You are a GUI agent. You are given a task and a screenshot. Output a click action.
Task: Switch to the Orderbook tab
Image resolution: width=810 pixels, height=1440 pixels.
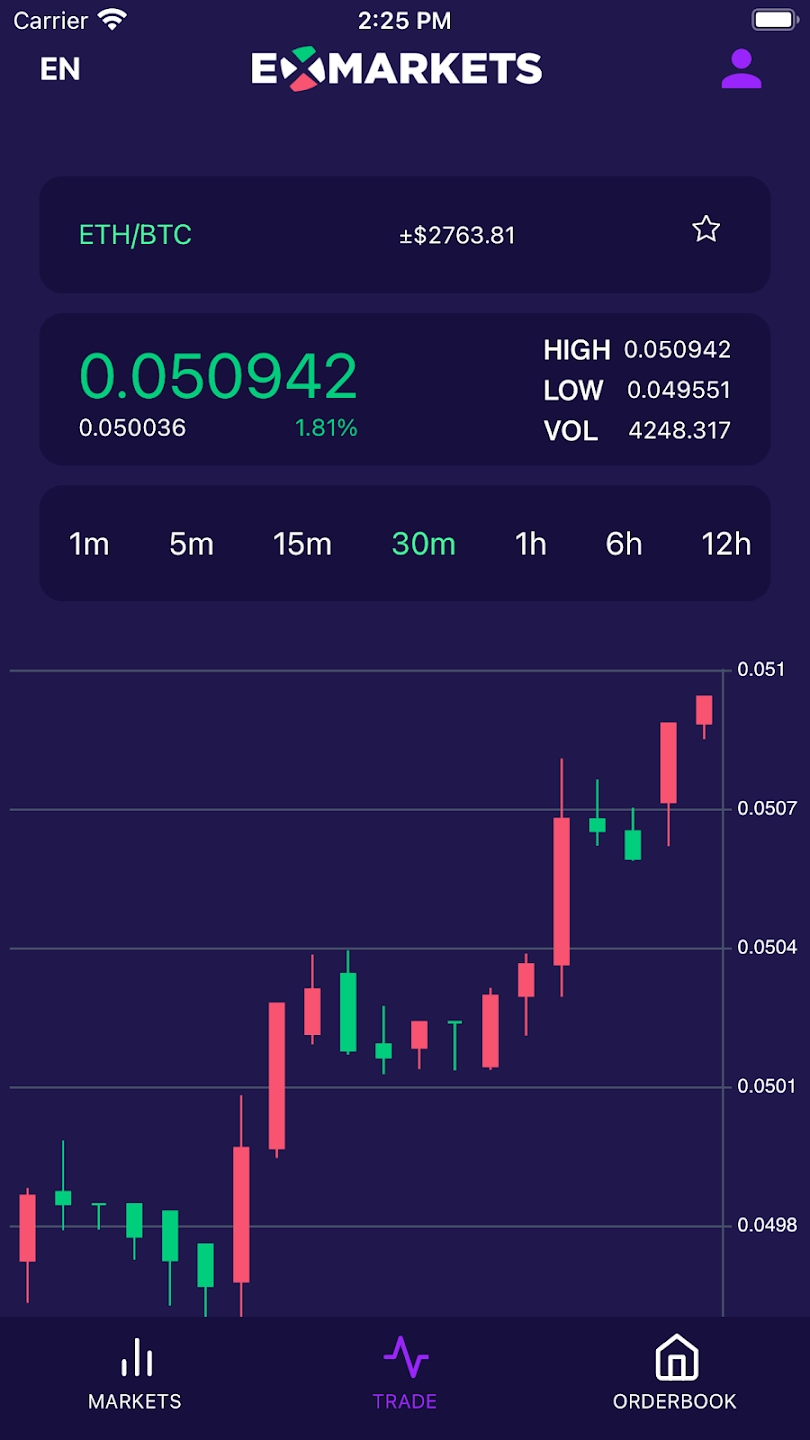point(675,1374)
